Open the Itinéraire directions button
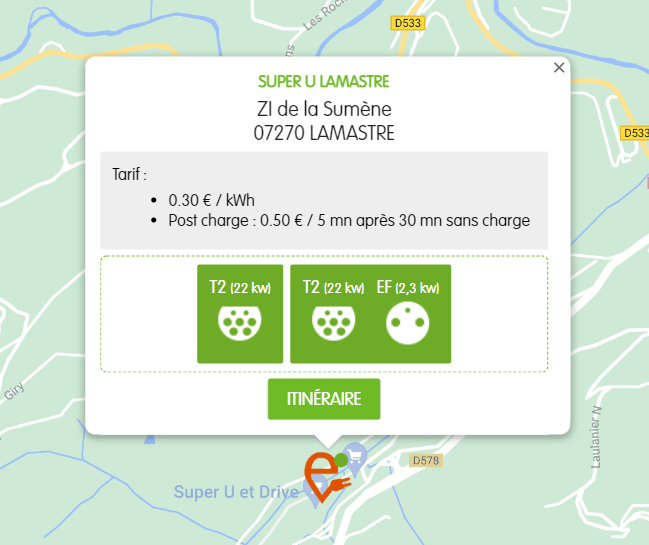This screenshot has height=545, width=649. pyautogui.click(x=324, y=399)
